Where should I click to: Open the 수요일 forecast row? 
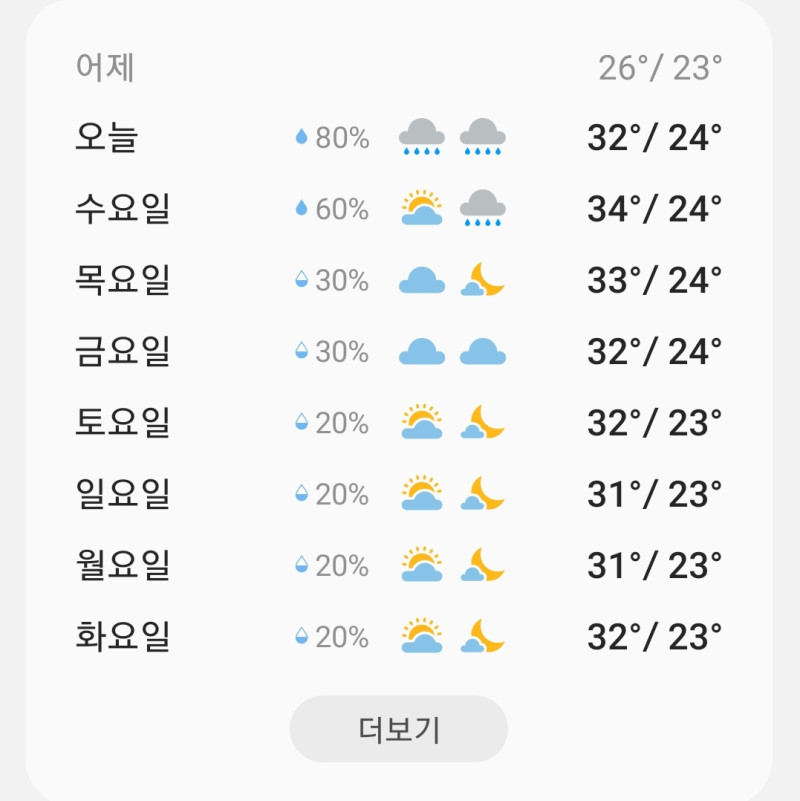coord(398,208)
